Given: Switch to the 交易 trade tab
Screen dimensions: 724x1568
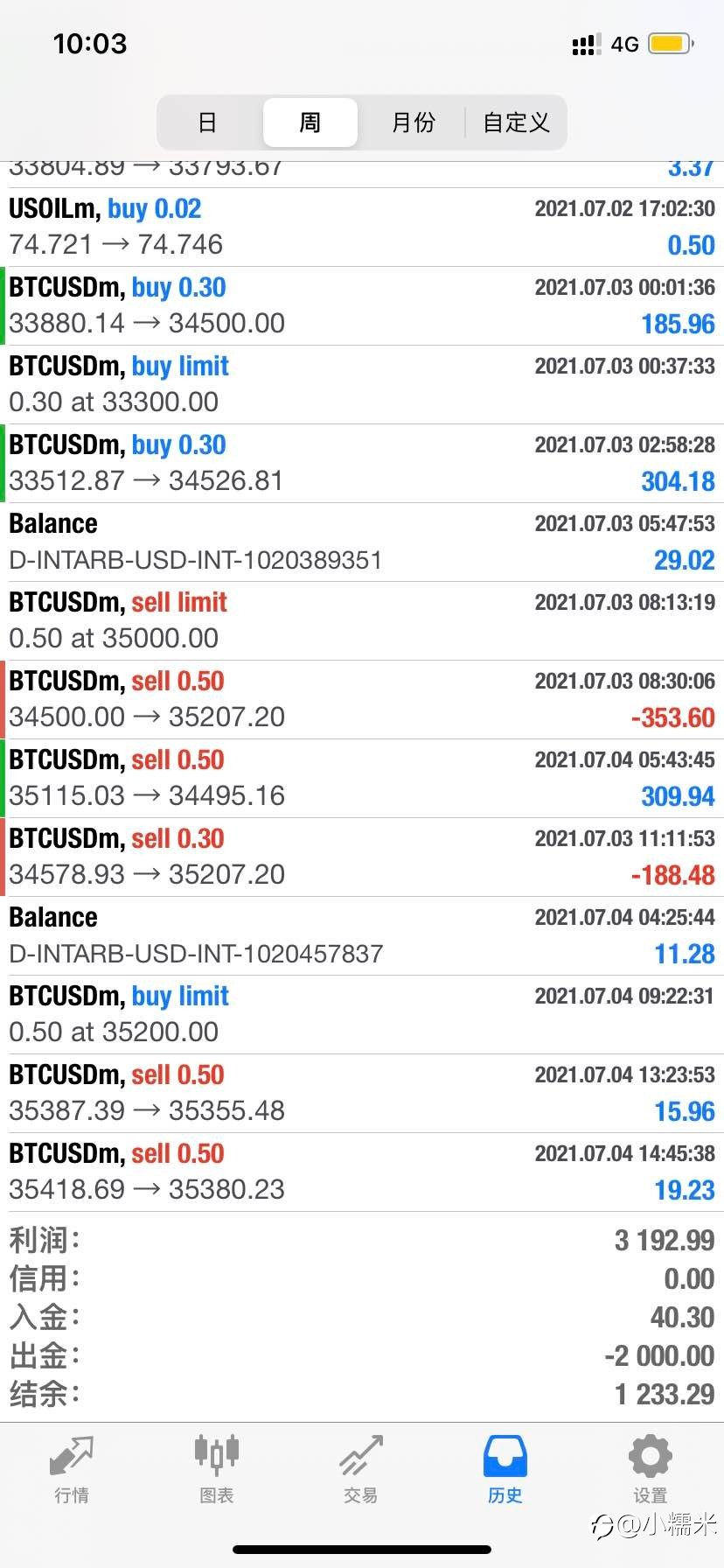Looking at the screenshot, I should pos(361,1470).
